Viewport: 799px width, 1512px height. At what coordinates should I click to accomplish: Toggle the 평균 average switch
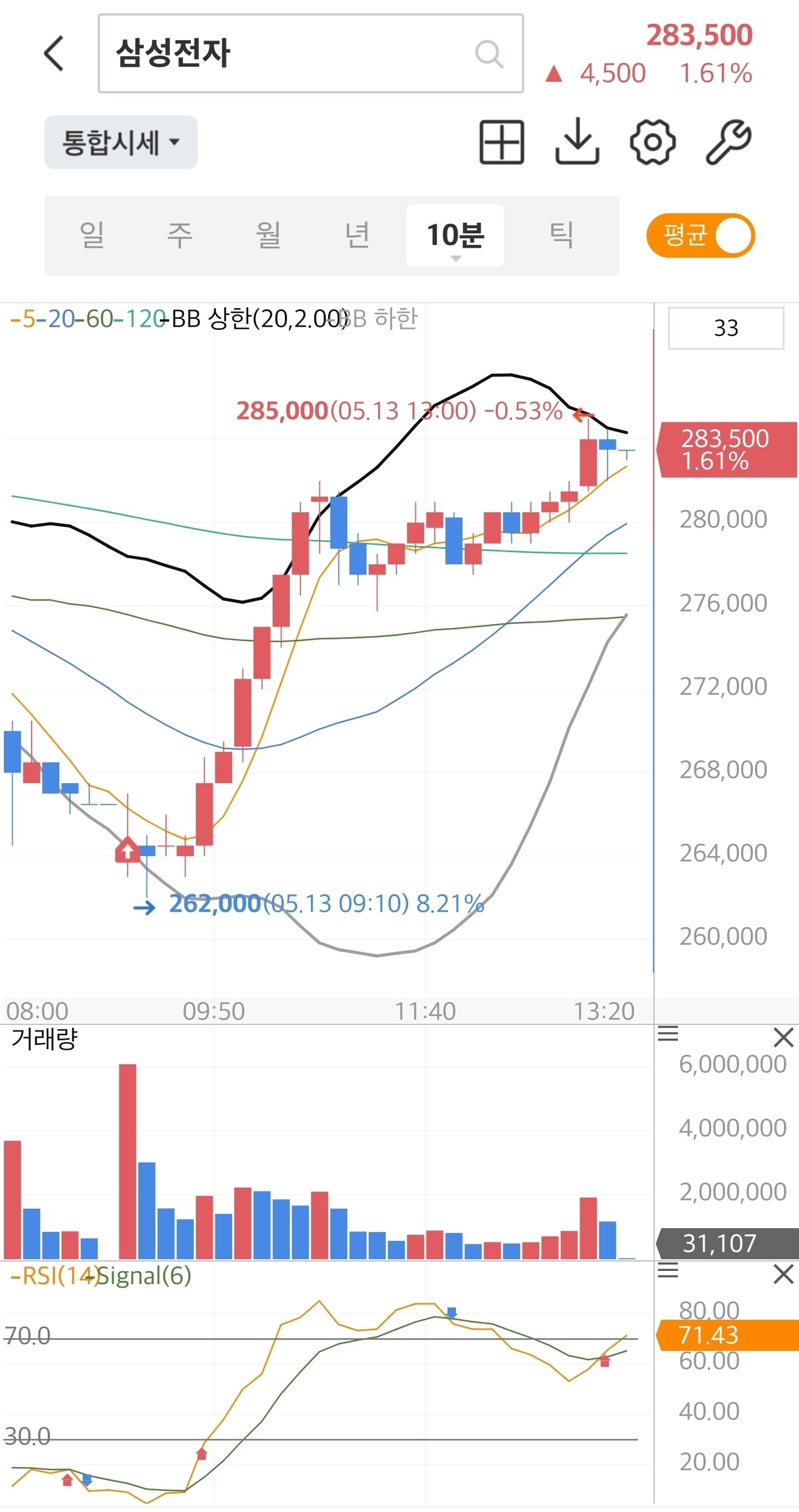(x=701, y=236)
